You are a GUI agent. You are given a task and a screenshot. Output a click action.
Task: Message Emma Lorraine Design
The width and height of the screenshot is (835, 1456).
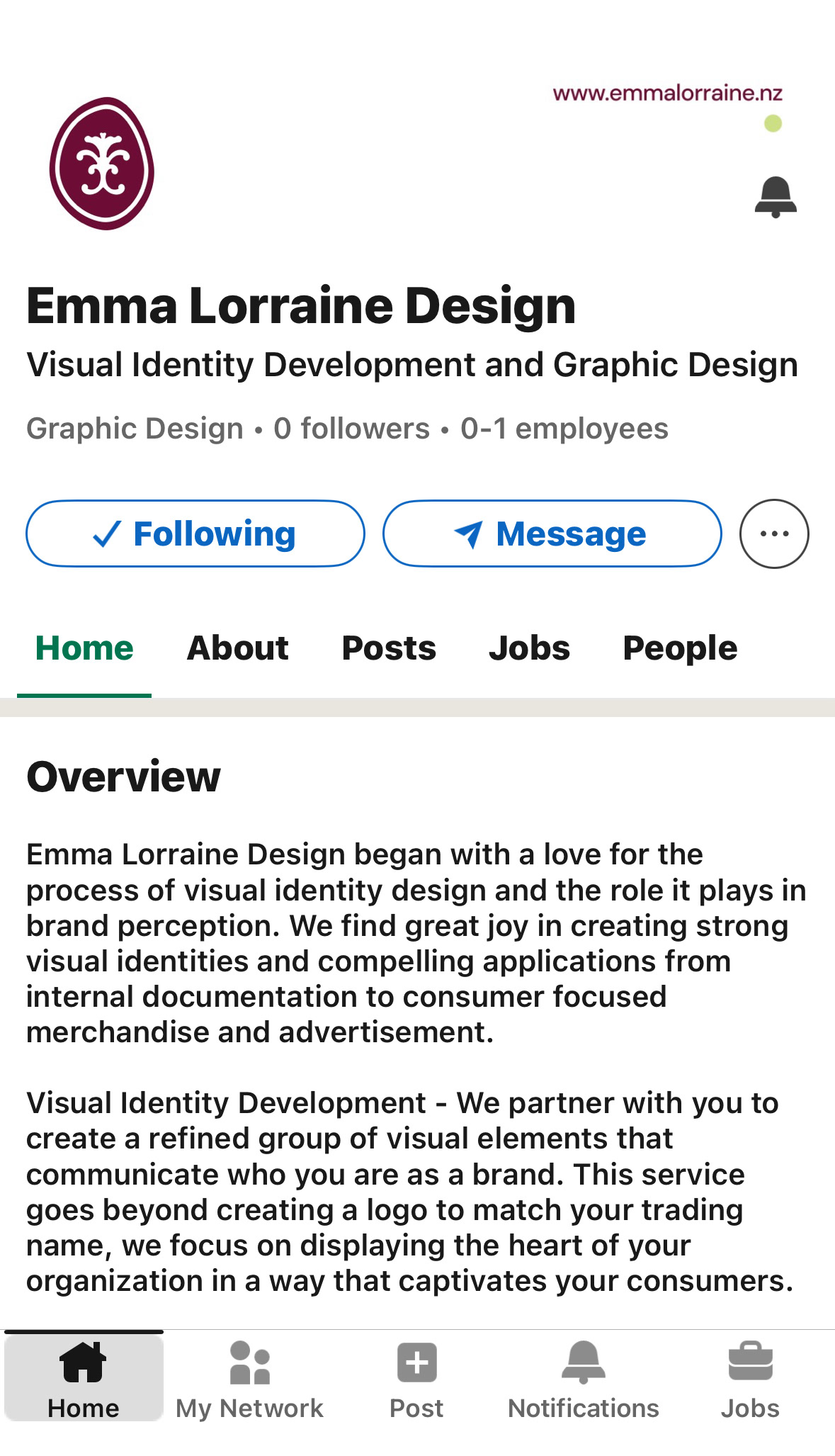coord(552,534)
